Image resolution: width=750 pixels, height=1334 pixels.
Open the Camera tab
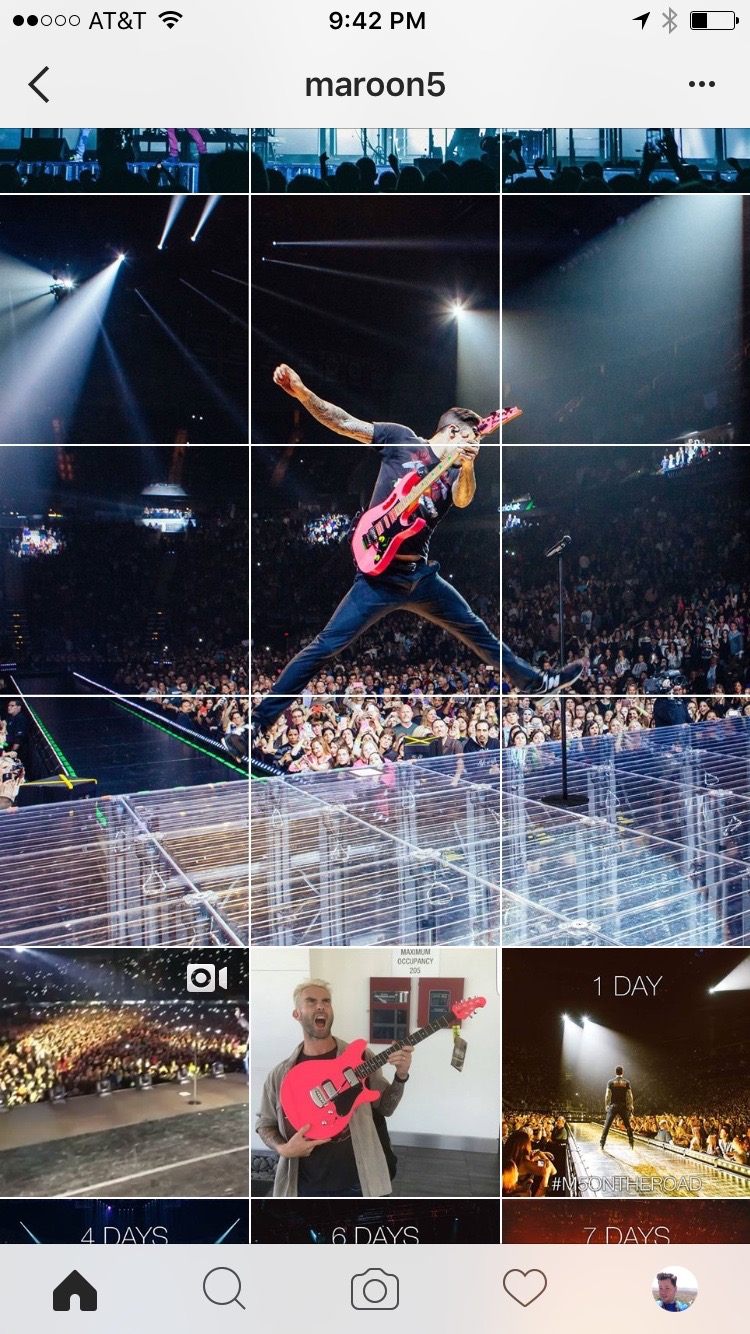(375, 1289)
